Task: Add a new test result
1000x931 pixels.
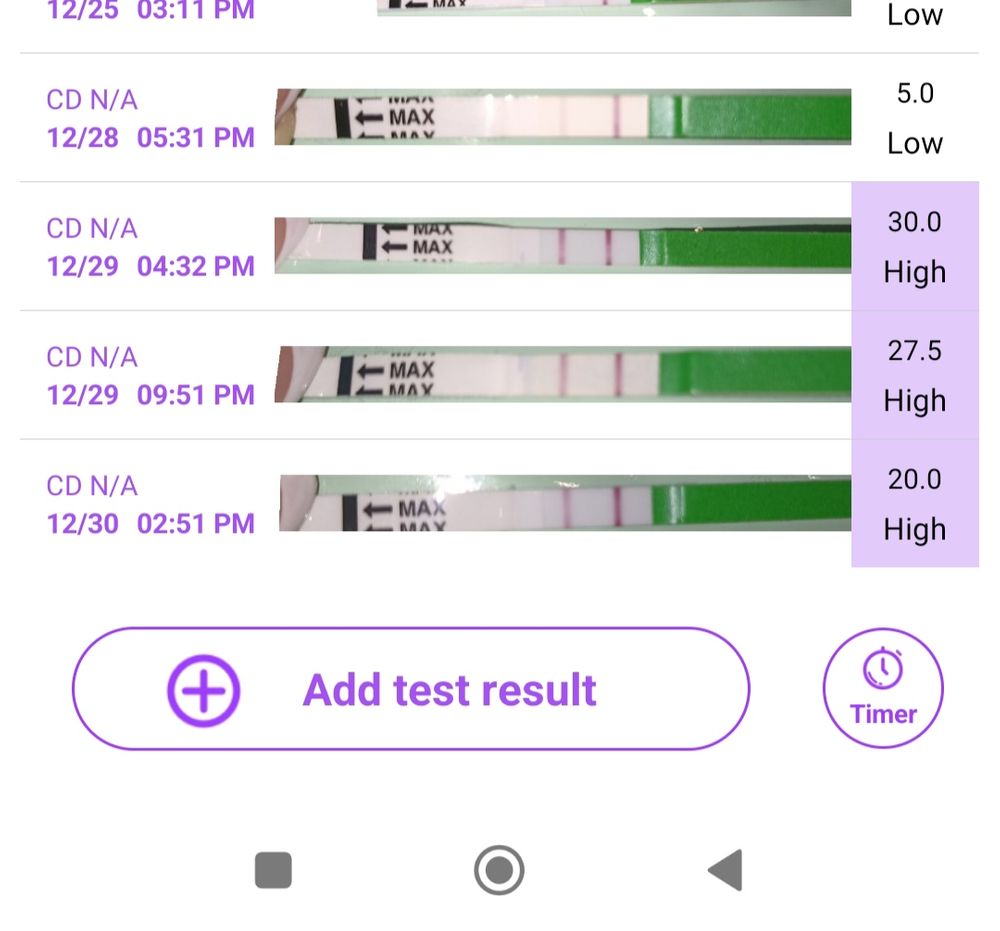Action: tap(410, 689)
